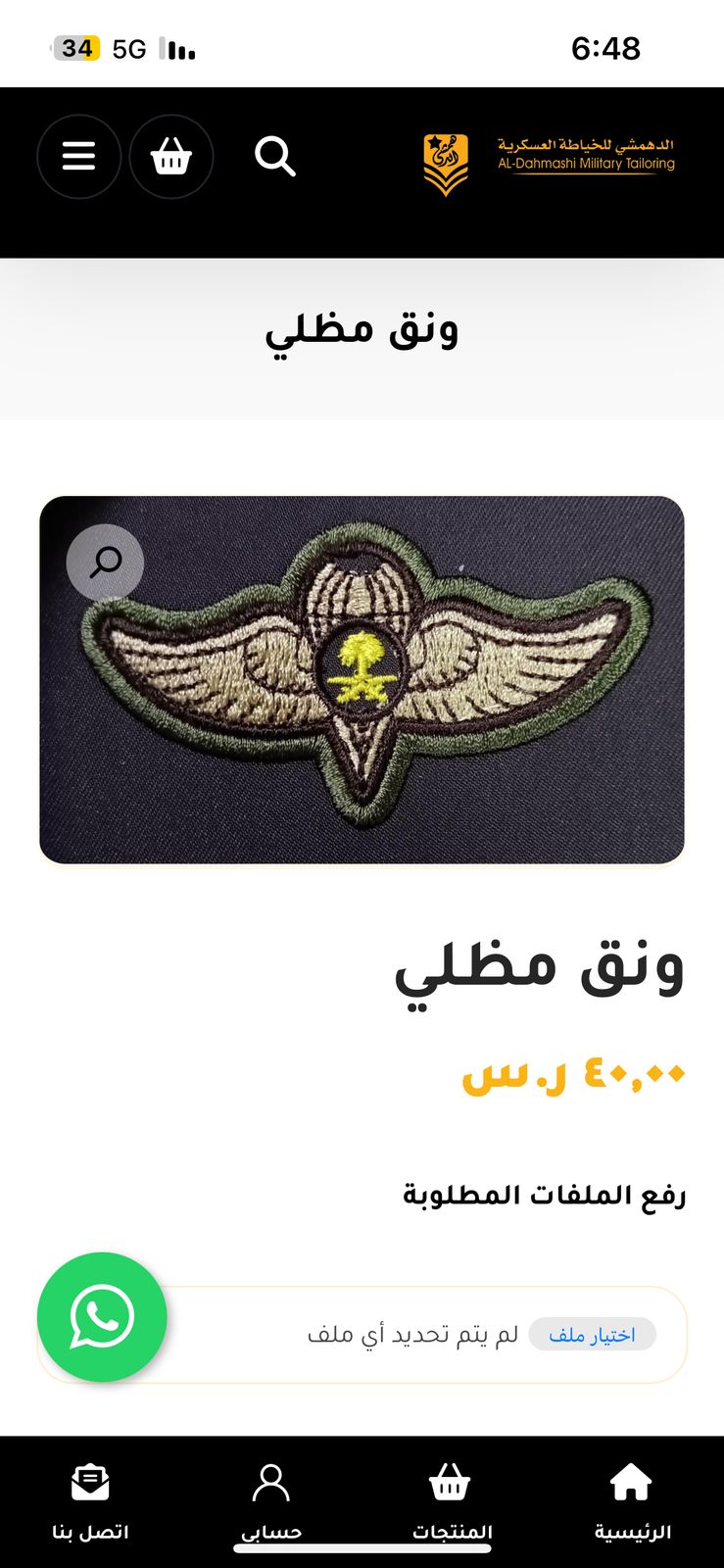724x1568 pixels.
Task: Switch to الرئيسية tab
Action: click(x=632, y=1502)
